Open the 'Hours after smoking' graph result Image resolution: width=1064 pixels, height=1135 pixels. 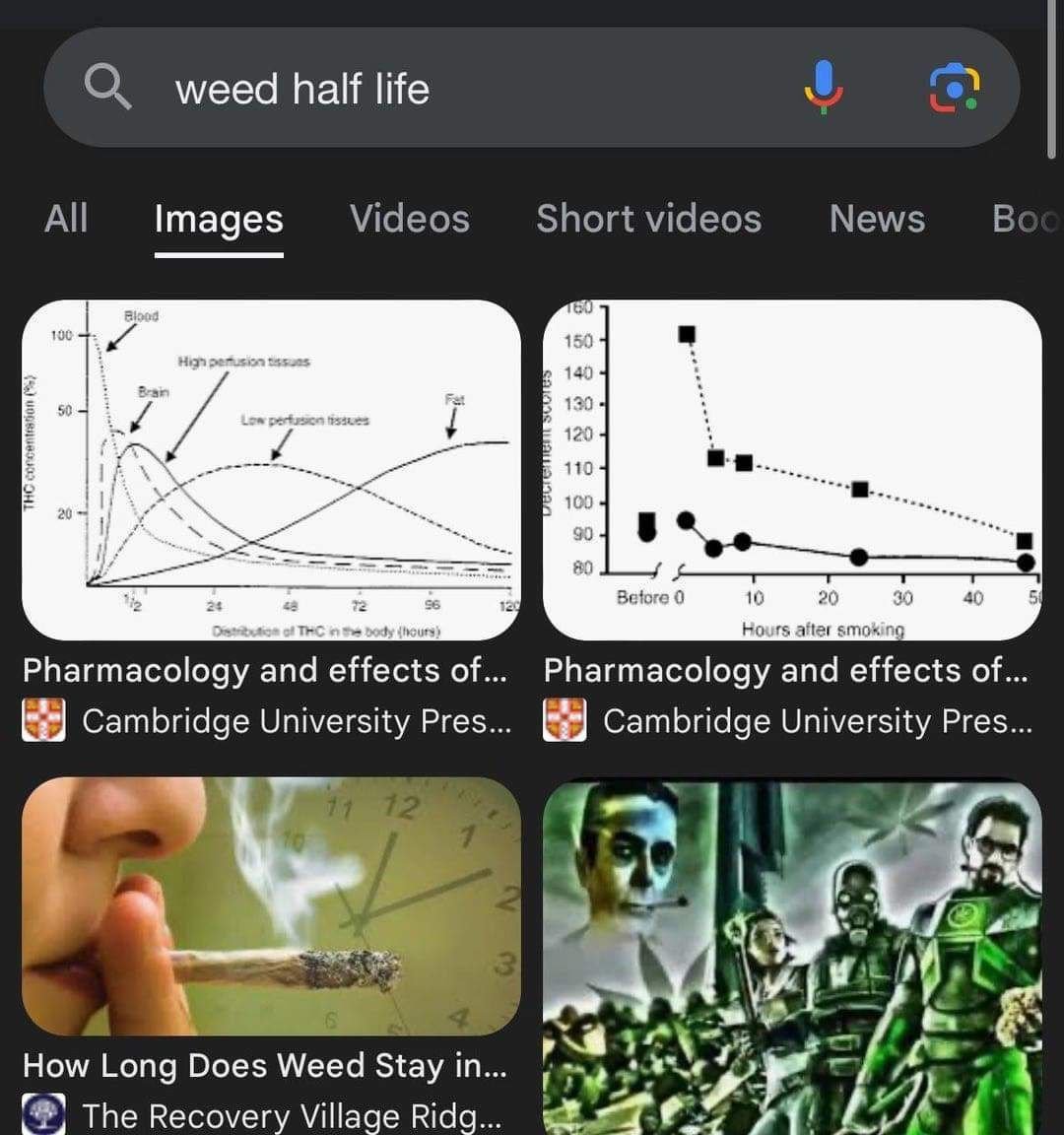coord(792,470)
